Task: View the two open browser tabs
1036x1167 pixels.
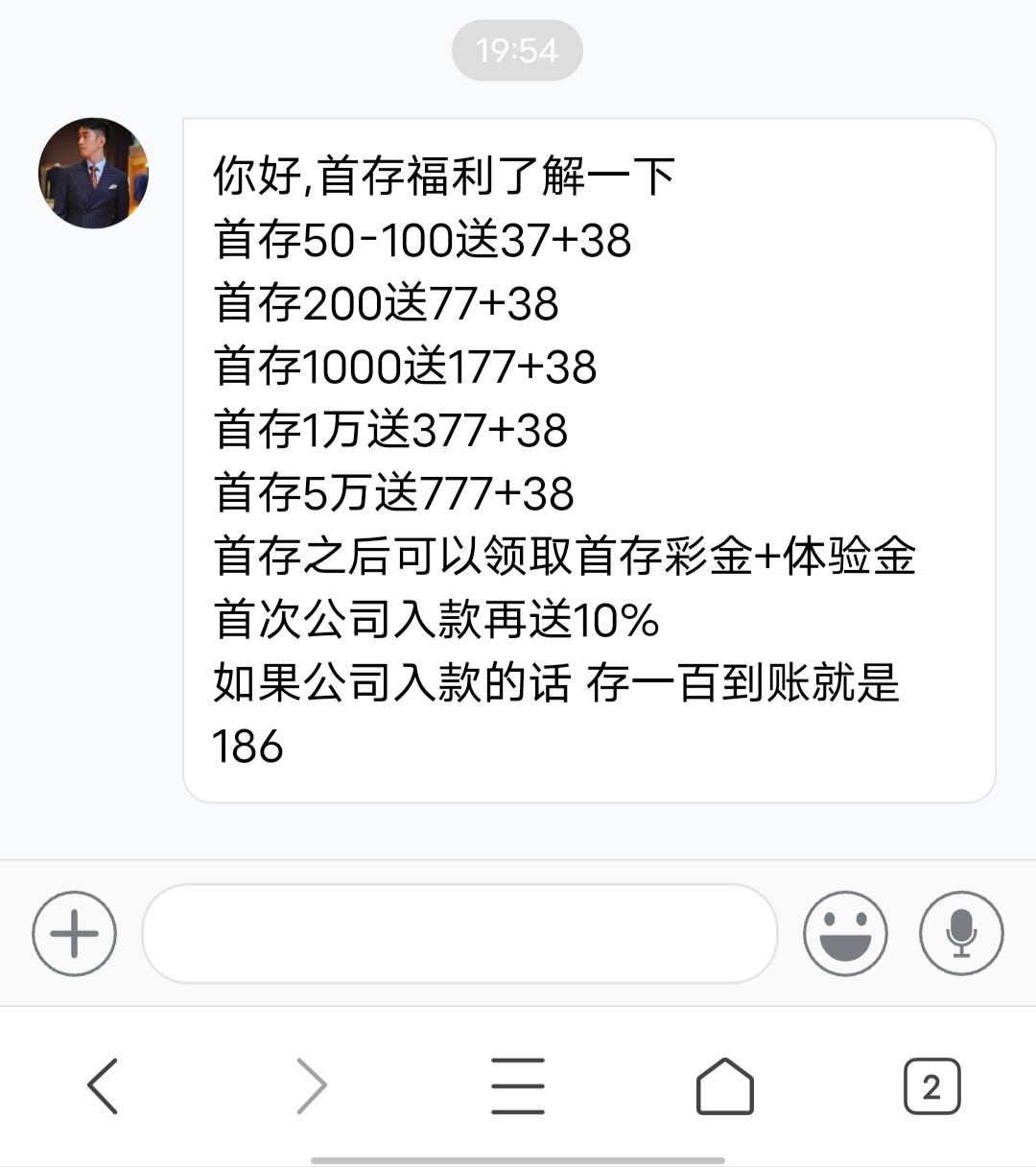Action: 931,1086
